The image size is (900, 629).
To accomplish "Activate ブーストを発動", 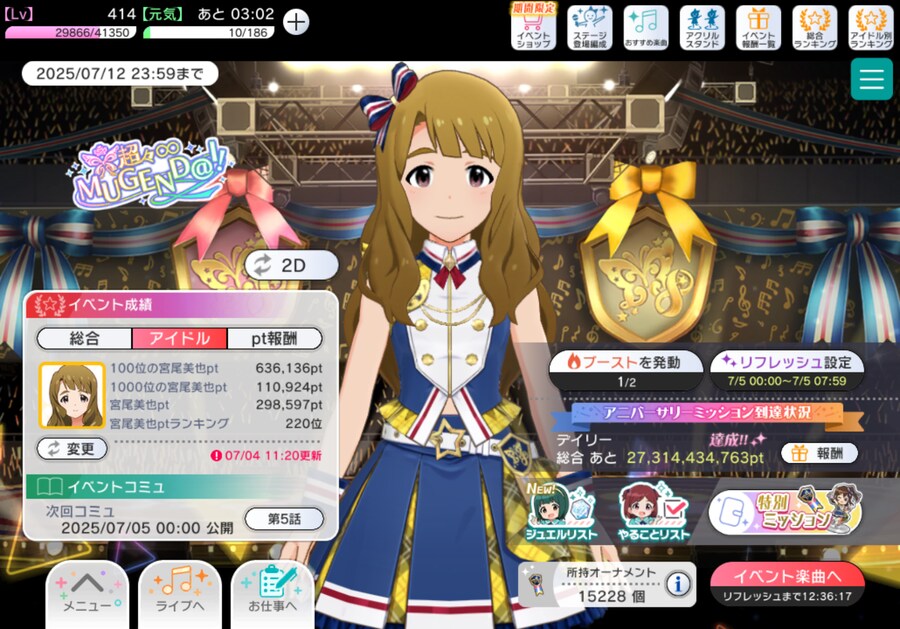I will 624,368.
